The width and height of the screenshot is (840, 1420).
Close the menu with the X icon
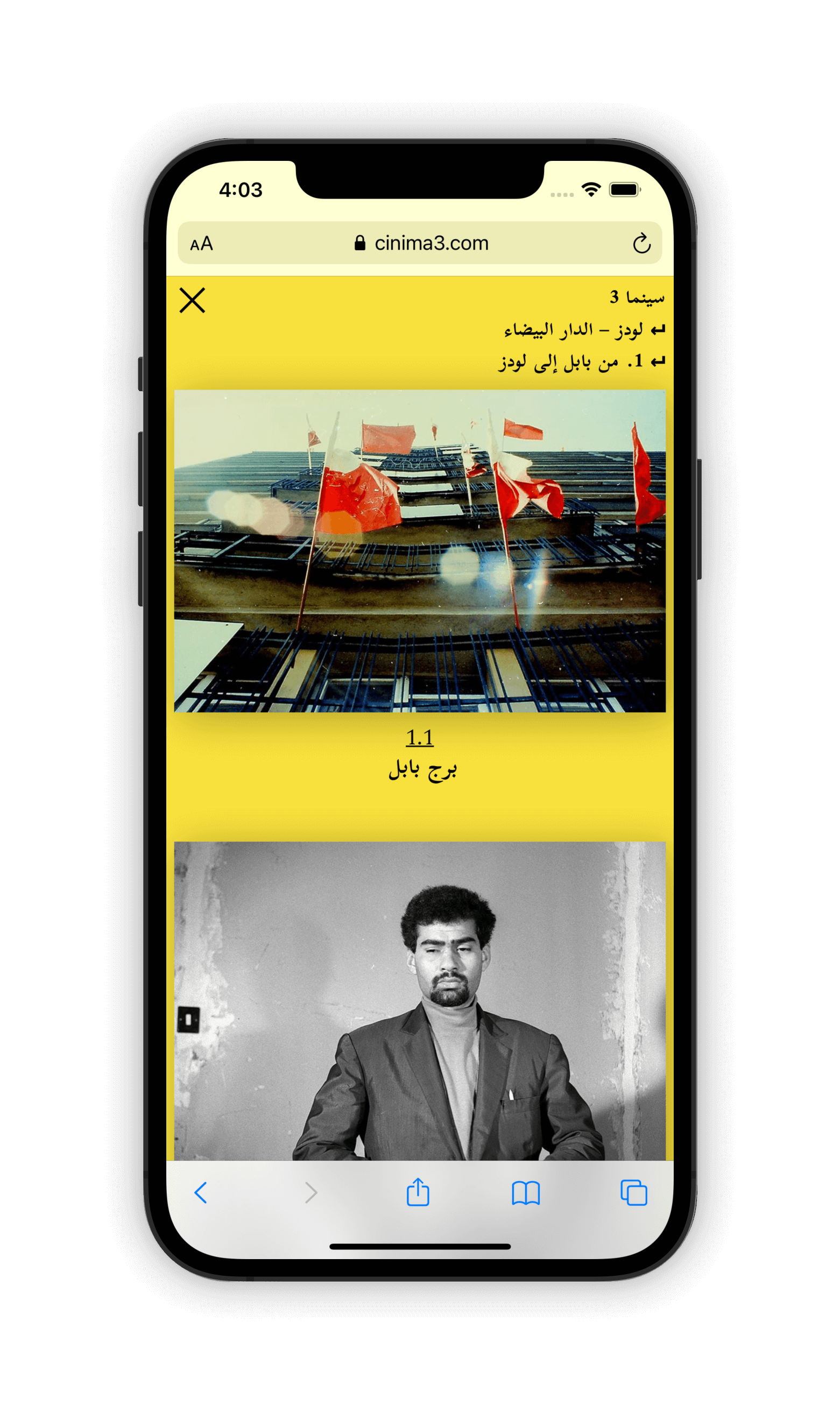pyautogui.click(x=192, y=300)
